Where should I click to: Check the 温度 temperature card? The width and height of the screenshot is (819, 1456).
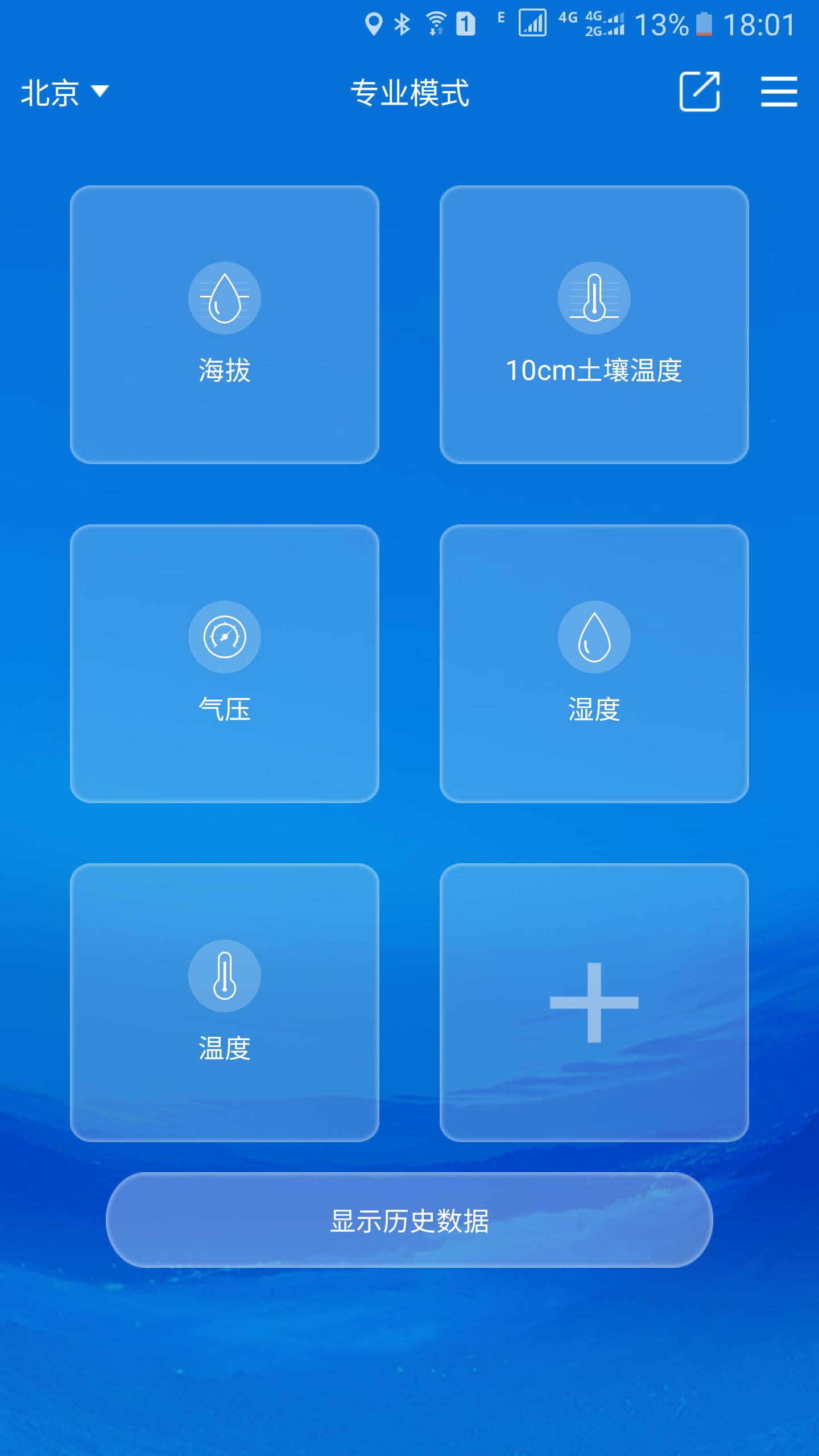225,1002
